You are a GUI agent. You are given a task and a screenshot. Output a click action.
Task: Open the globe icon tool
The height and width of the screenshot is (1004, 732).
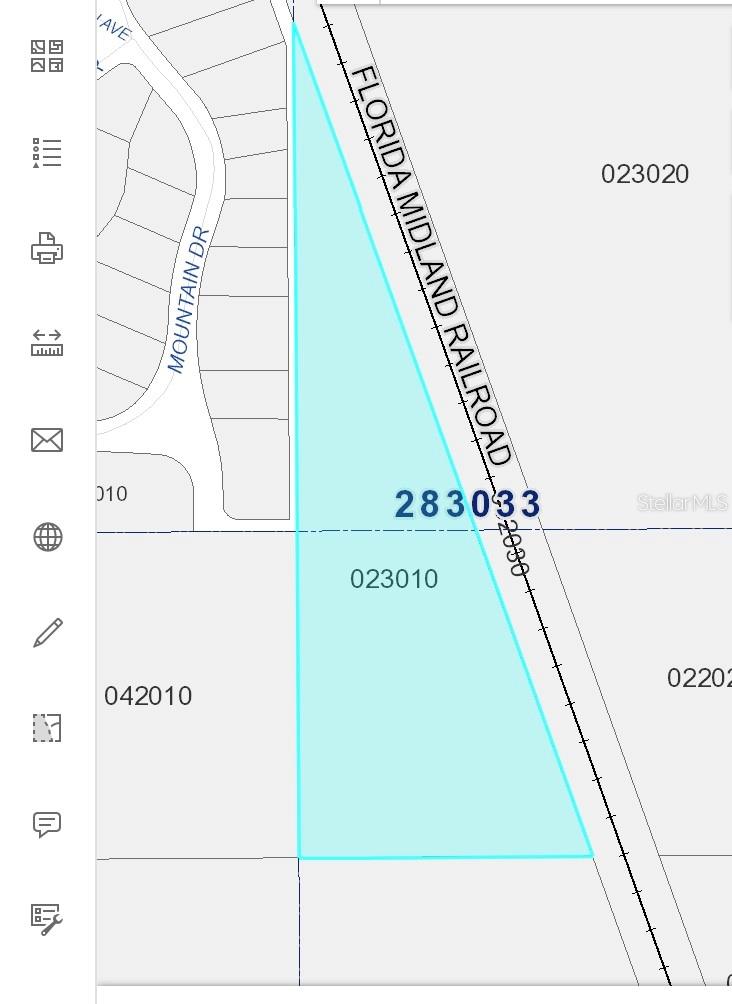pos(47,537)
